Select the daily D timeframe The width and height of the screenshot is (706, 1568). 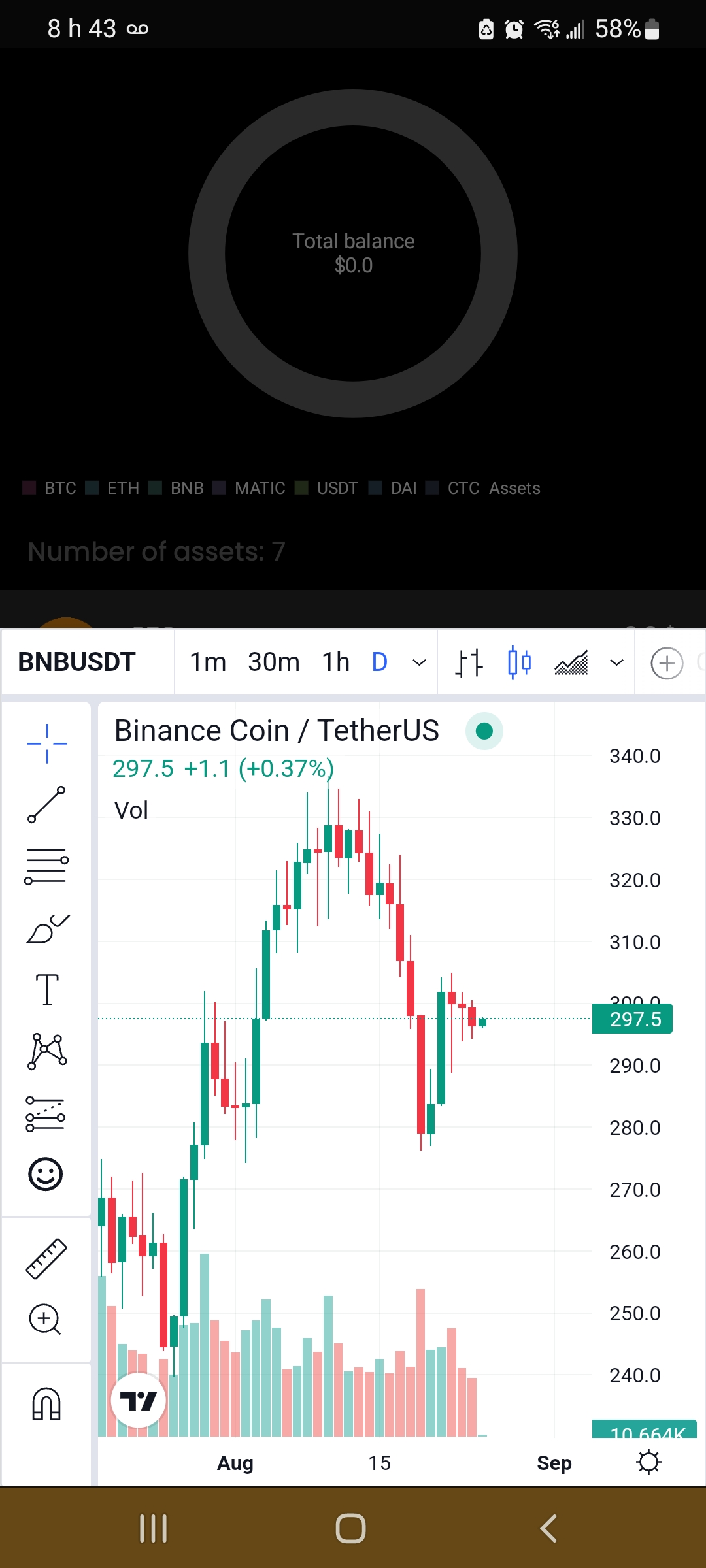pyautogui.click(x=380, y=662)
